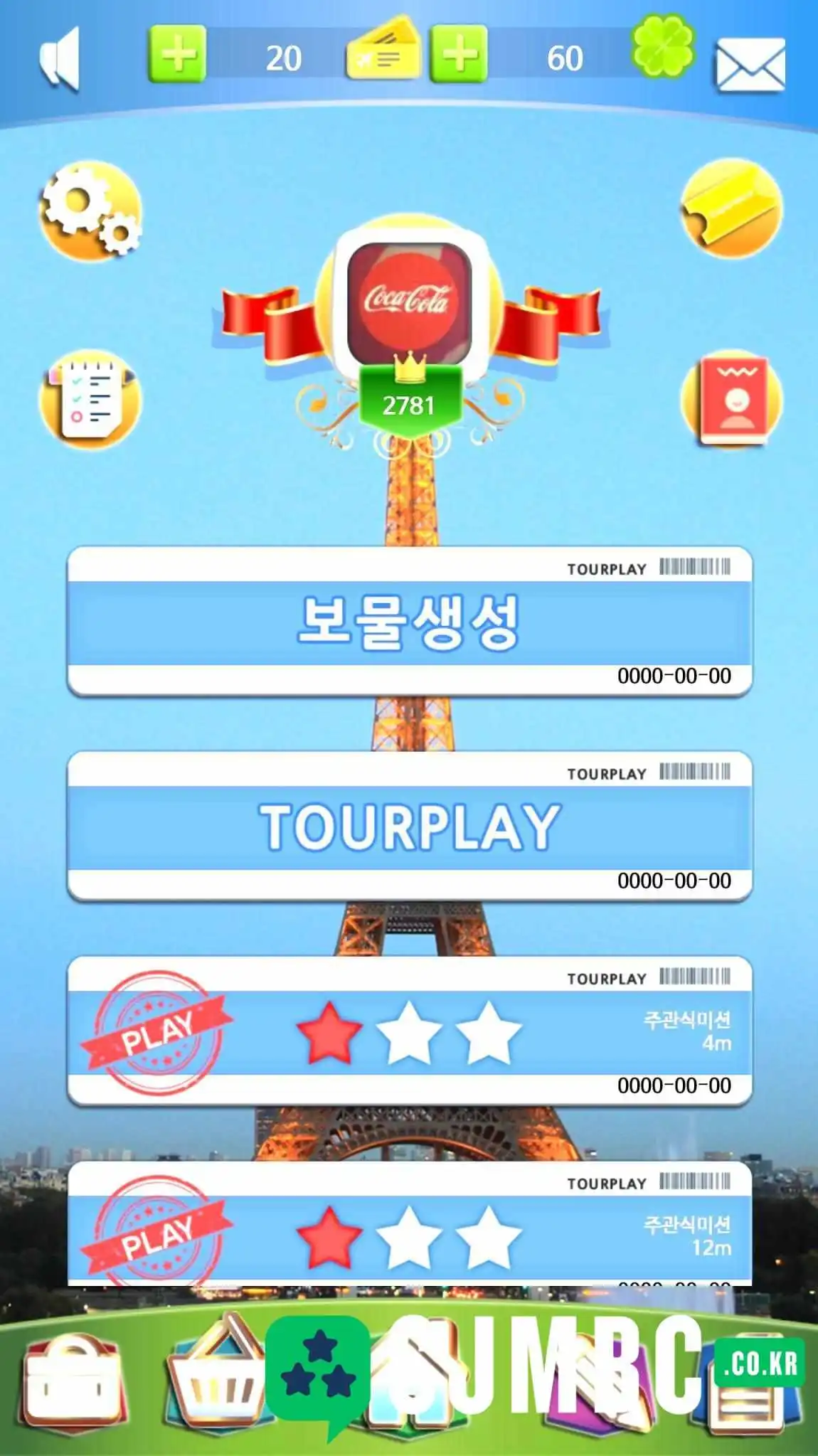The image size is (818, 1456).
Task: Open the red passport profile book
Action: tap(732, 400)
